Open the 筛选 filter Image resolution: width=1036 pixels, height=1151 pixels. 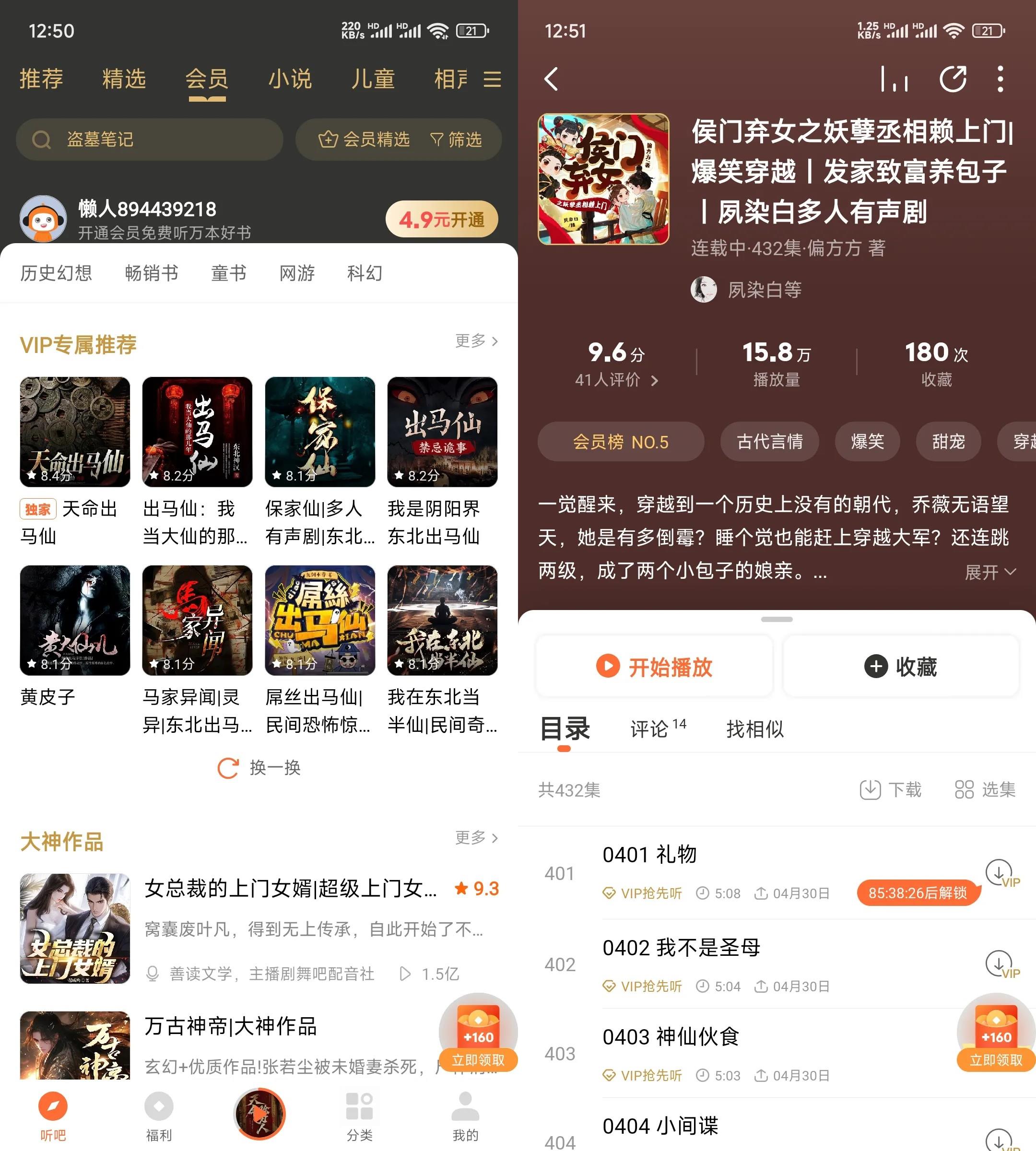coord(456,140)
